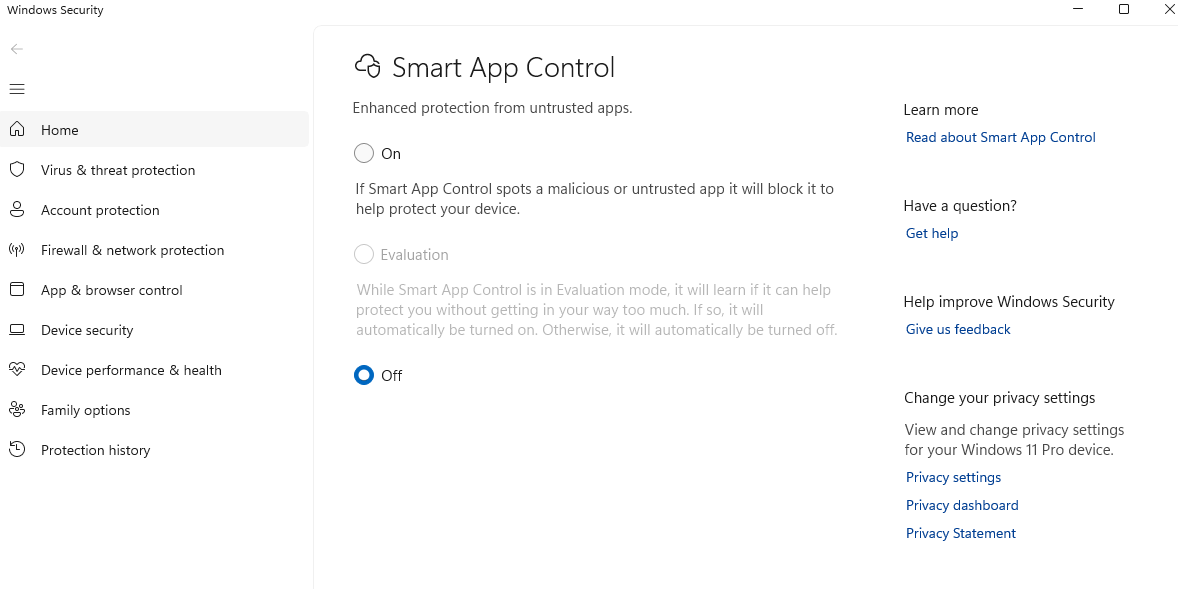Open the hamburger navigation menu
This screenshot has height=589, width=1178.
[x=17, y=89]
